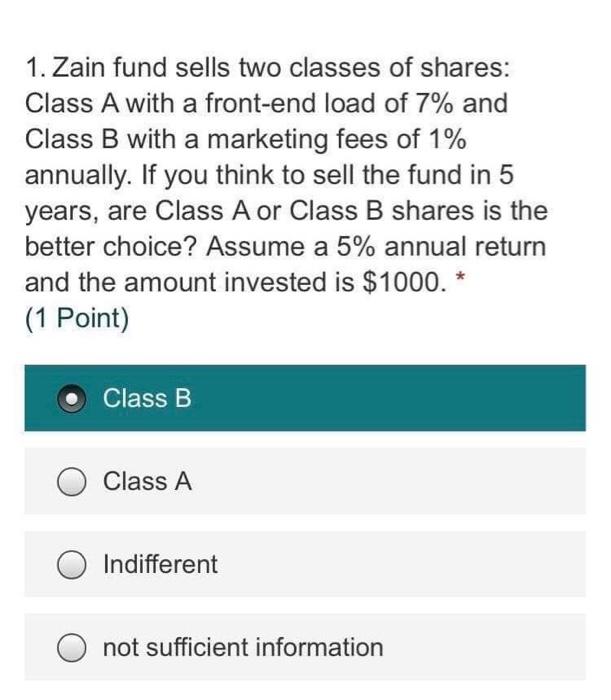Pick the Indifferent option

(72, 565)
